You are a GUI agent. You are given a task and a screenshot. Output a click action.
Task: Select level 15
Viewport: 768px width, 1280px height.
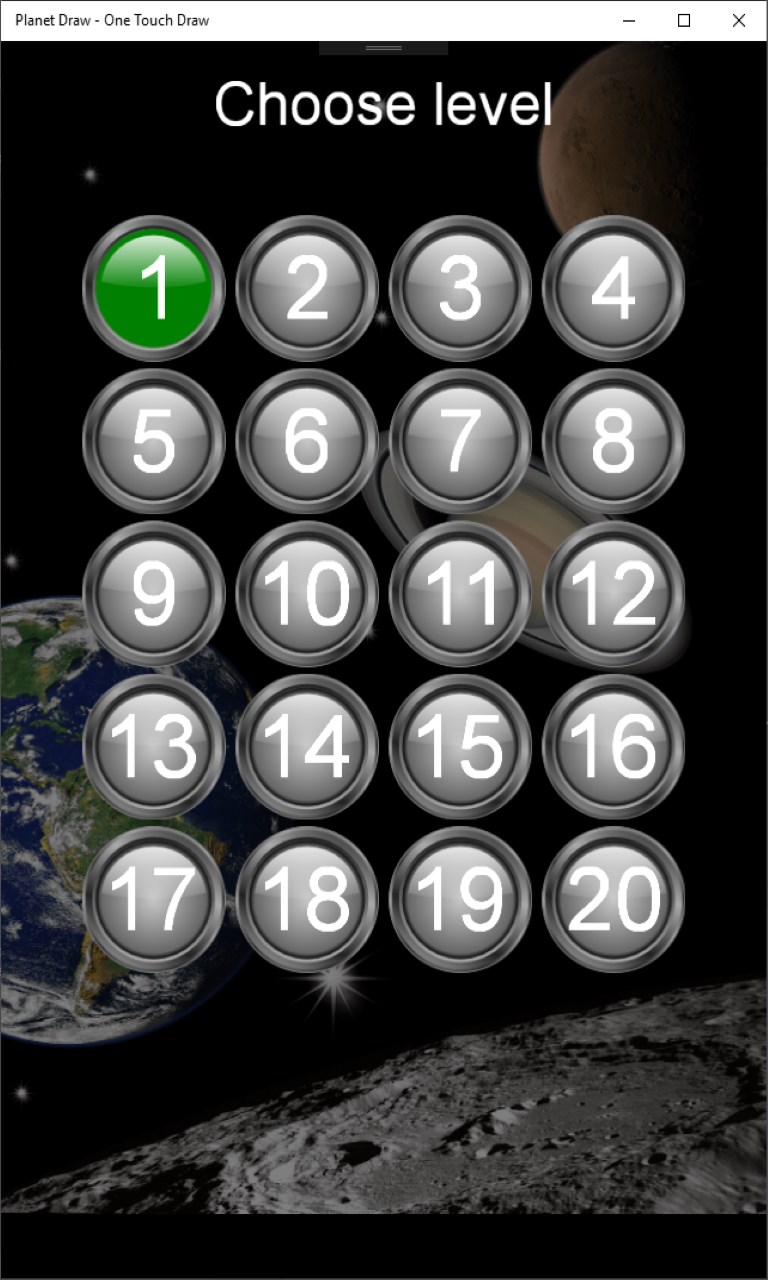click(460, 746)
